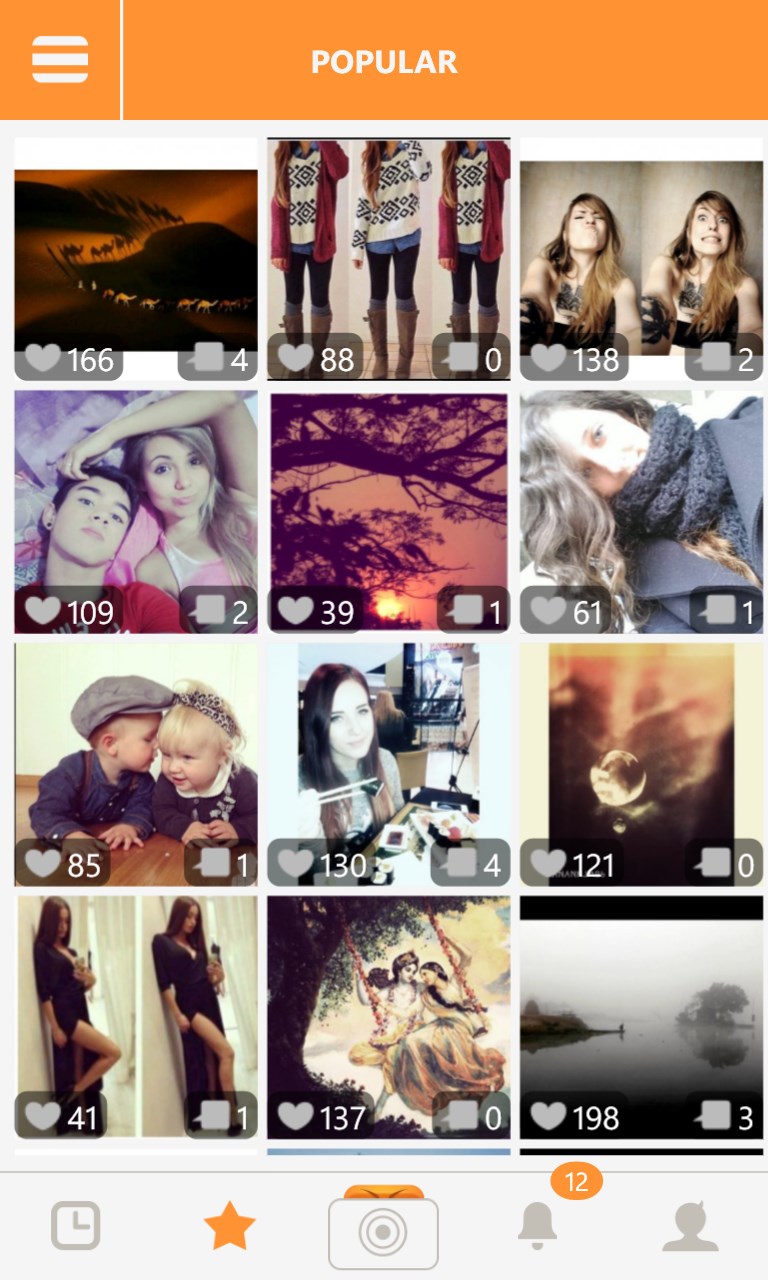This screenshot has width=768, height=1280.
Task: View the patterned sweater outfit photo with 88 likes
Action: pos(388,250)
